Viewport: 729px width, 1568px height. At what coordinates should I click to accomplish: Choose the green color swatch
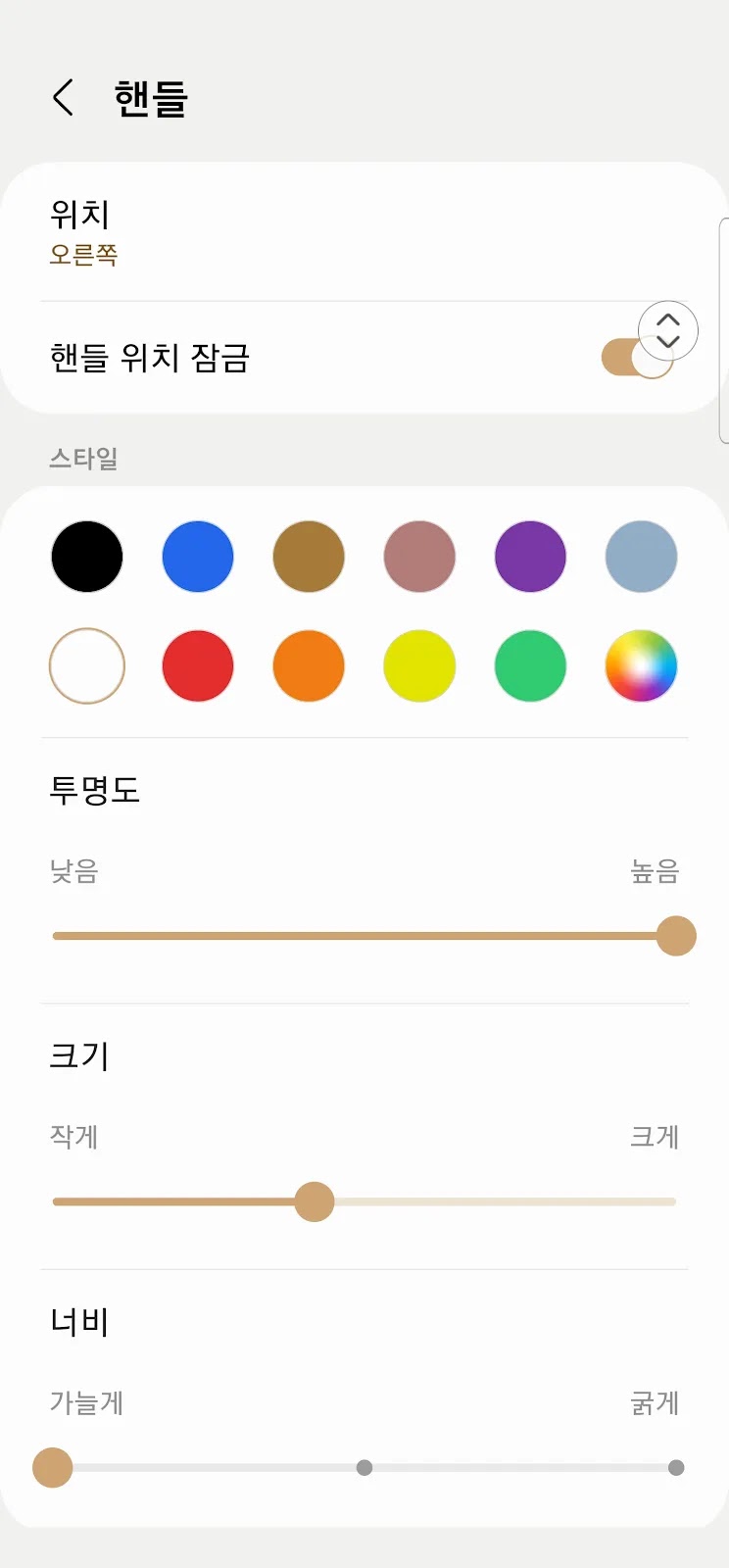tap(530, 666)
